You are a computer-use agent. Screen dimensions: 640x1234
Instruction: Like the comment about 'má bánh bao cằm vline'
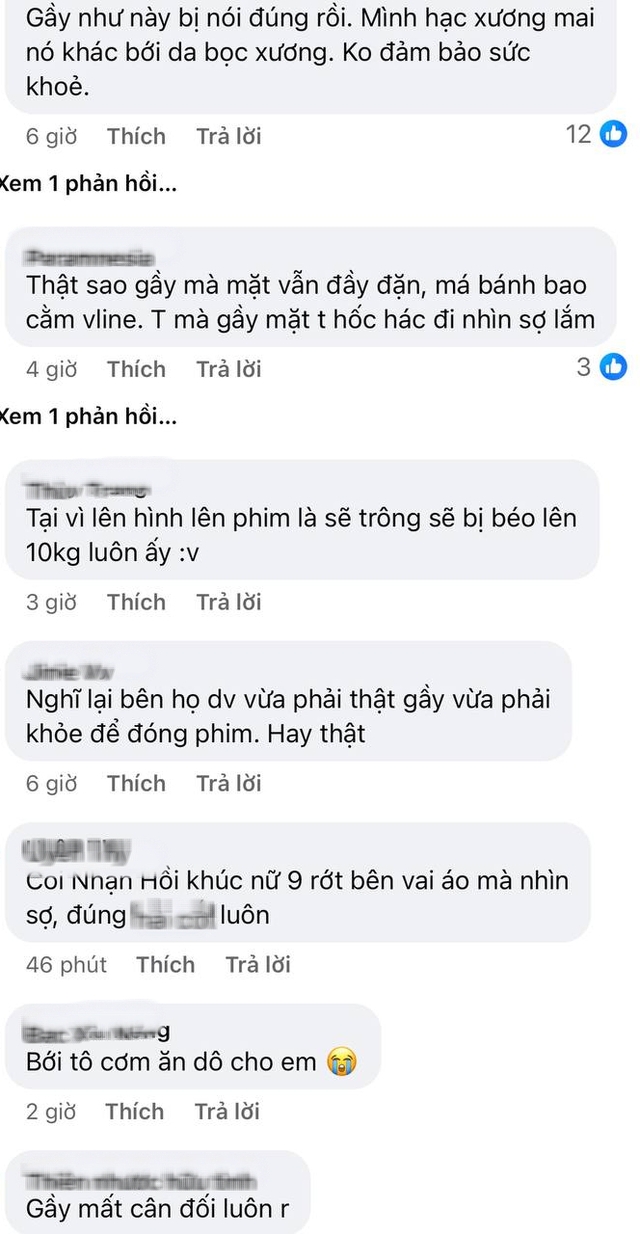[136, 369]
